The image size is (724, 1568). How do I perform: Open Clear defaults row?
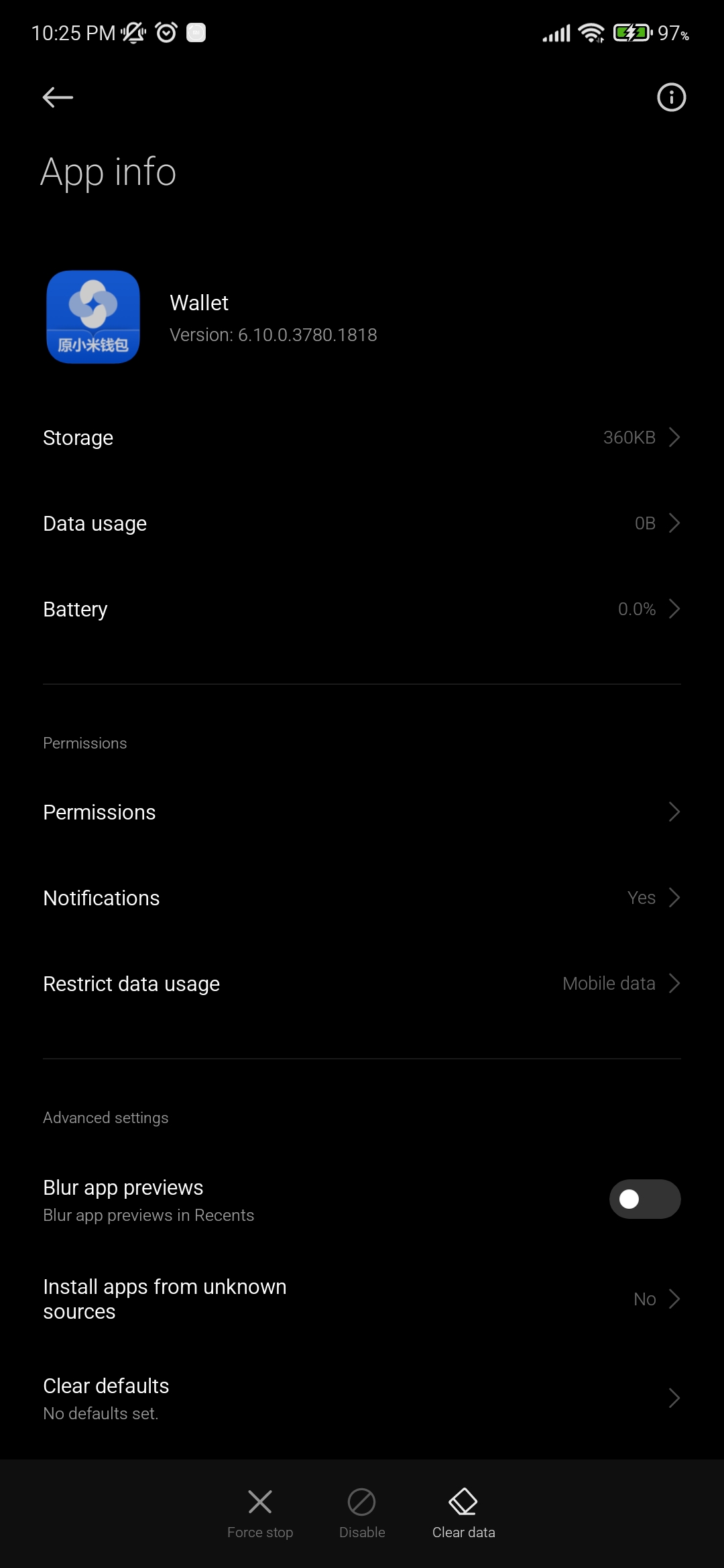click(362, 1398)
